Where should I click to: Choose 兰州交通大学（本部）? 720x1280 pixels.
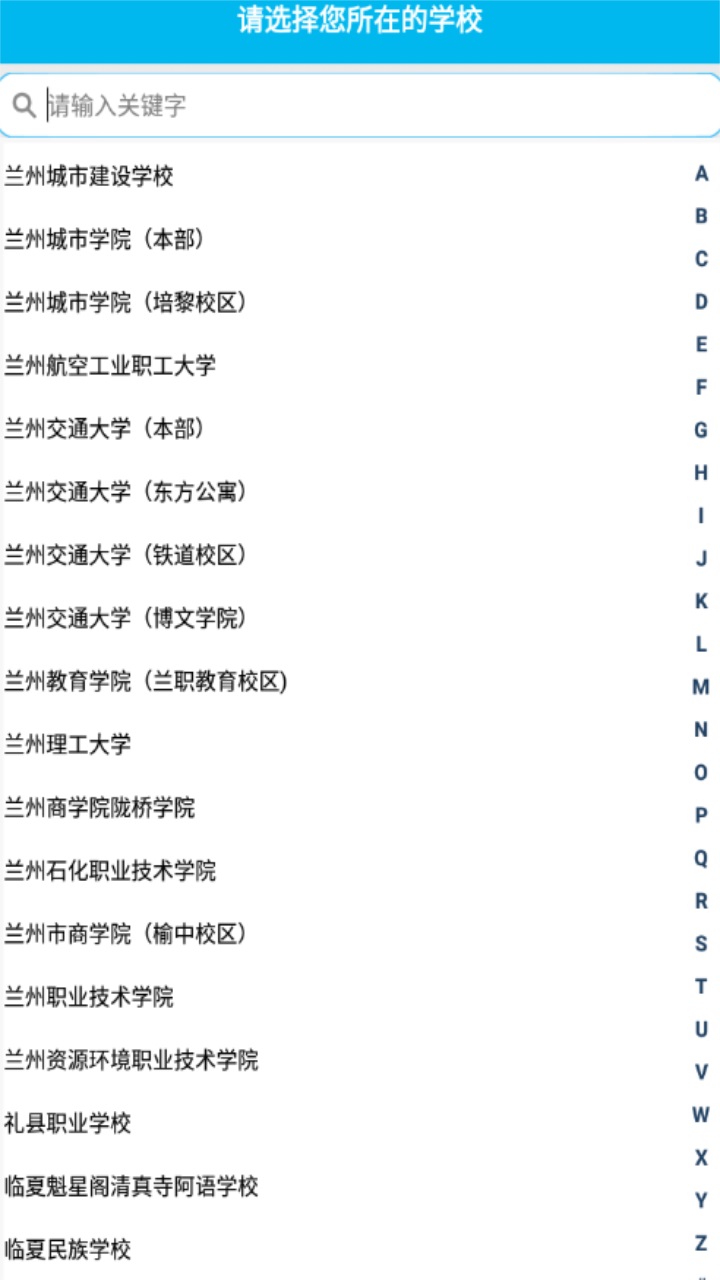[x=340, y=429]
